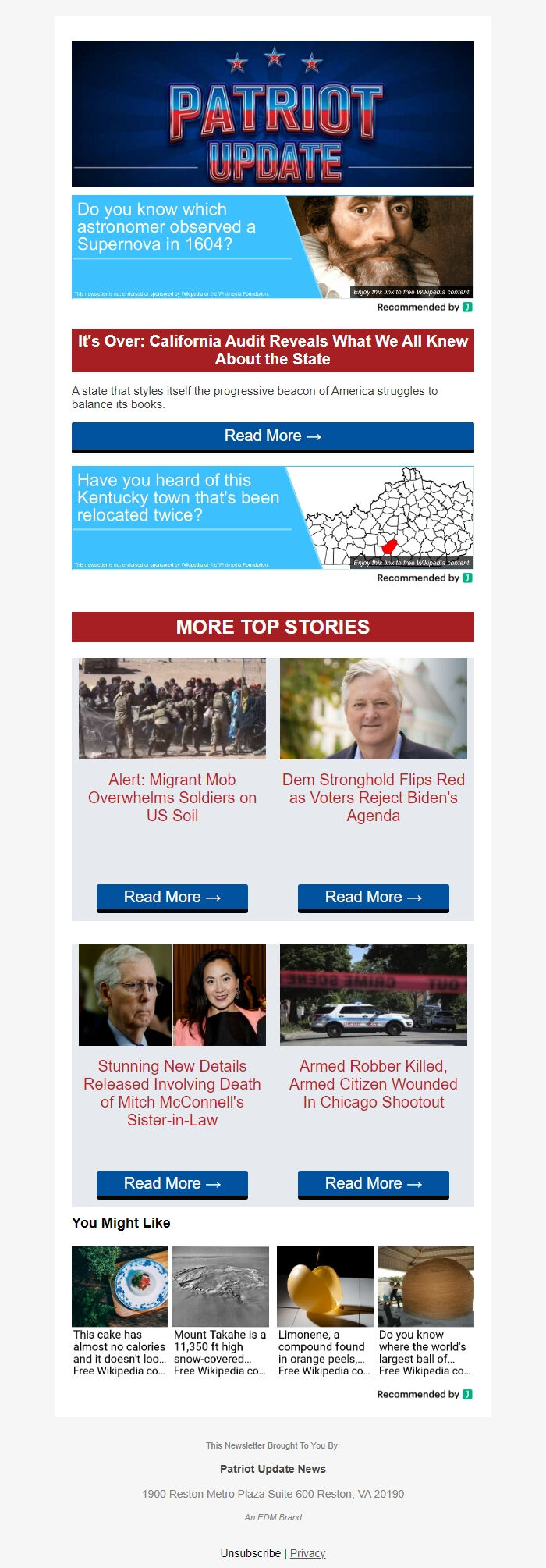The image size is (546, 1568).
Task: Read more about the Chicago Shootout
Action: [373, 1183]
